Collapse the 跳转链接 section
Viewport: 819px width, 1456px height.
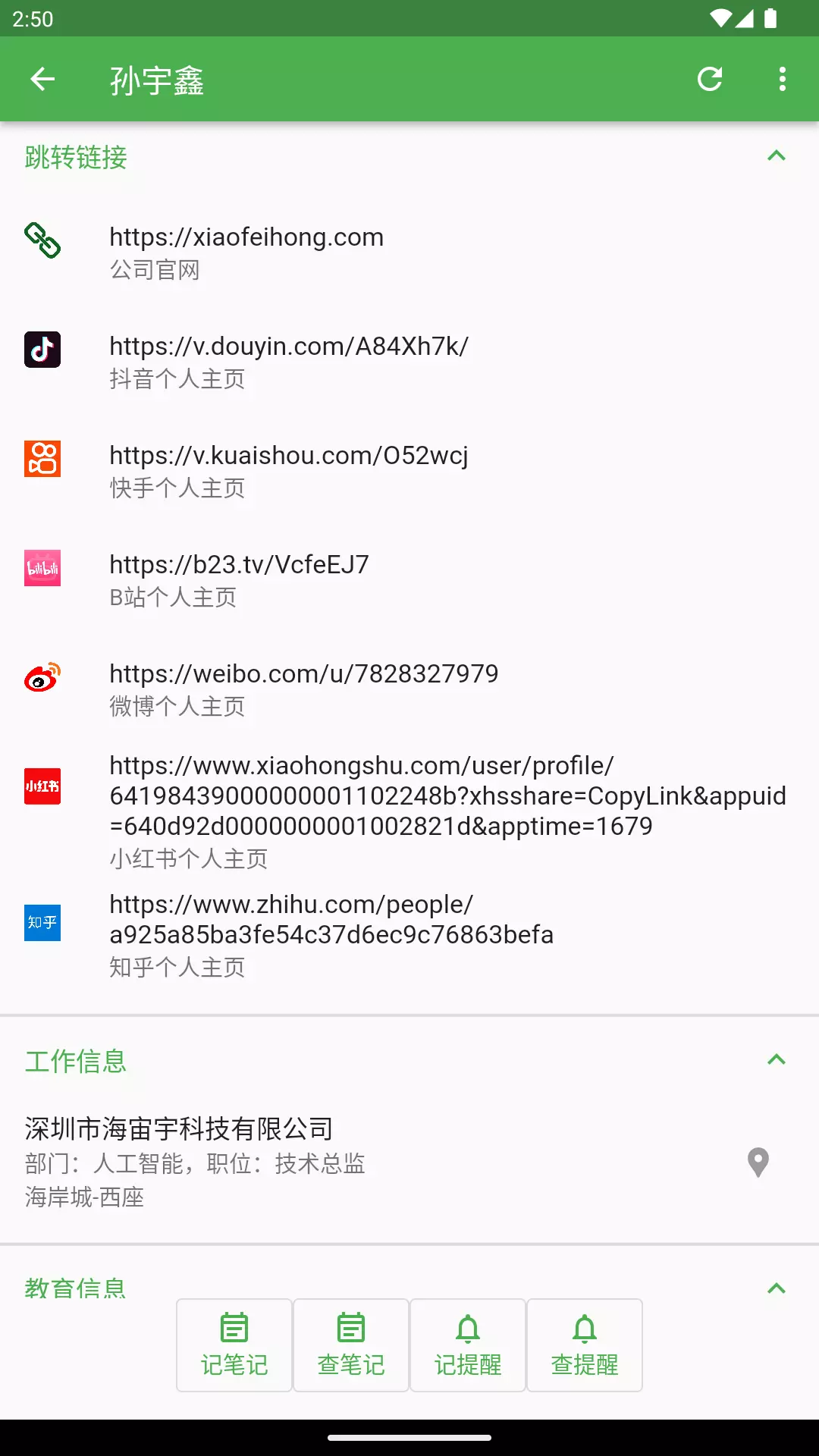point(777,156)
